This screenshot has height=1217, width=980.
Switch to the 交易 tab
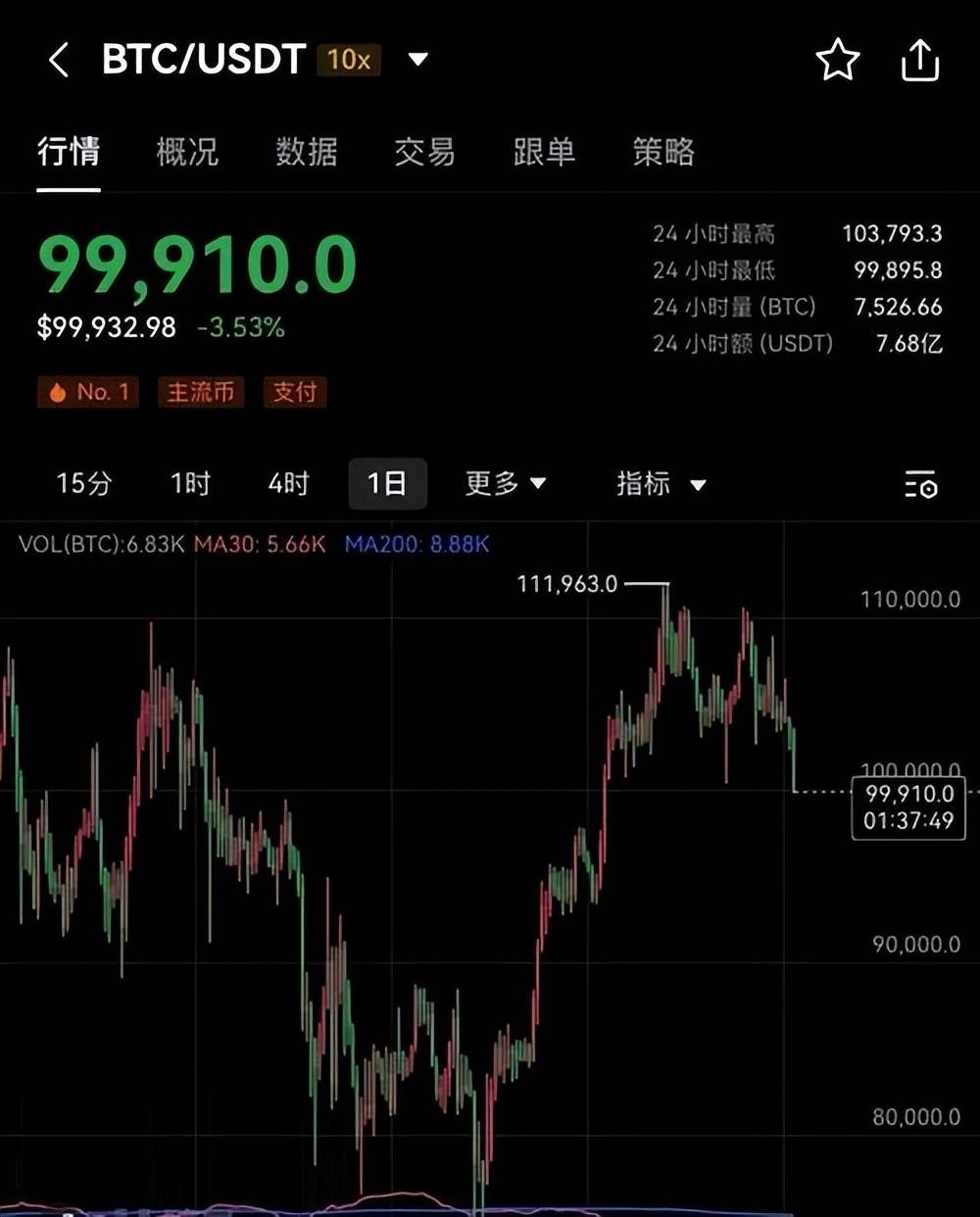424,153
